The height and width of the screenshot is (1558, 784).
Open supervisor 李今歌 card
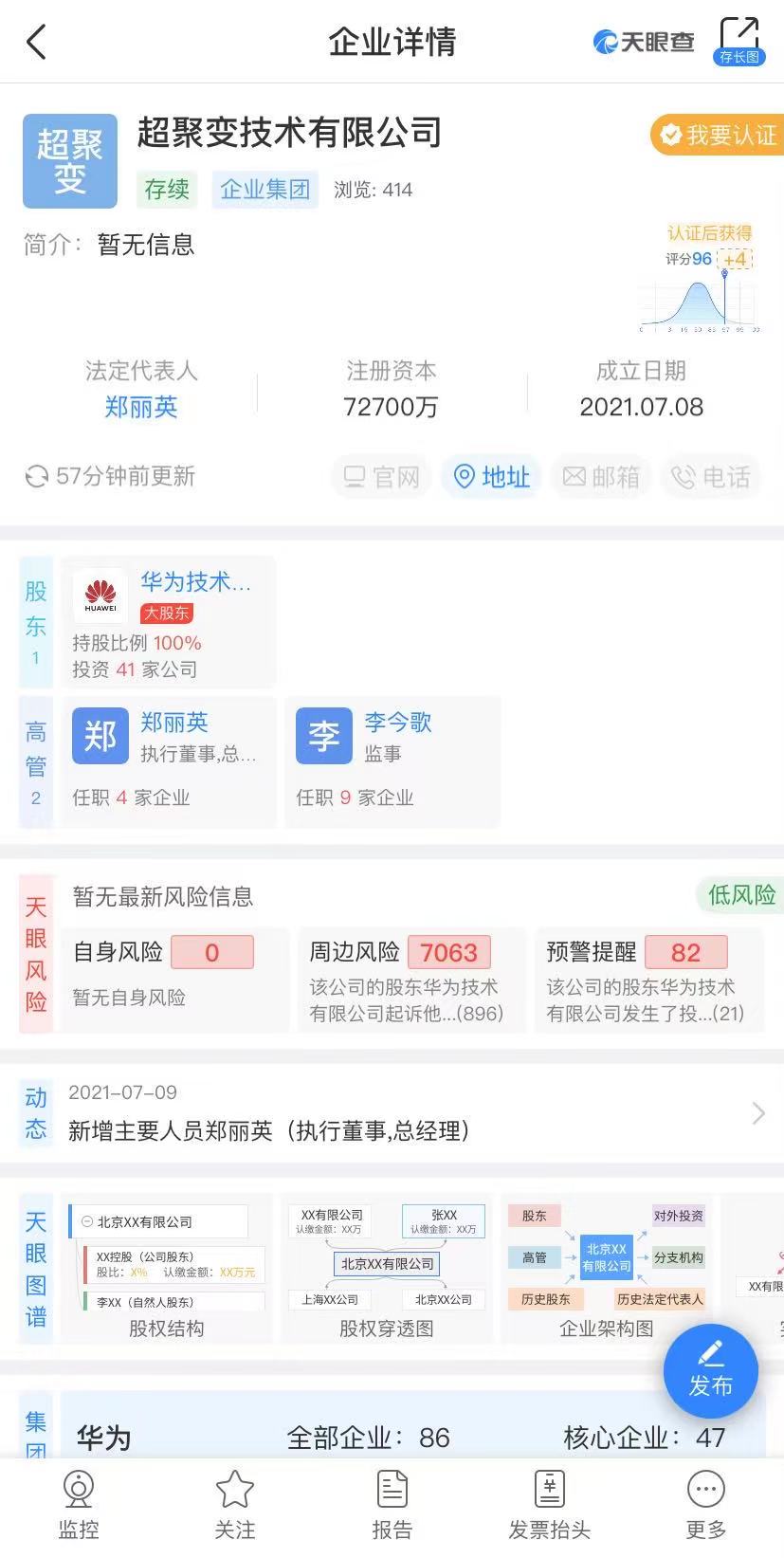(392, 761)
